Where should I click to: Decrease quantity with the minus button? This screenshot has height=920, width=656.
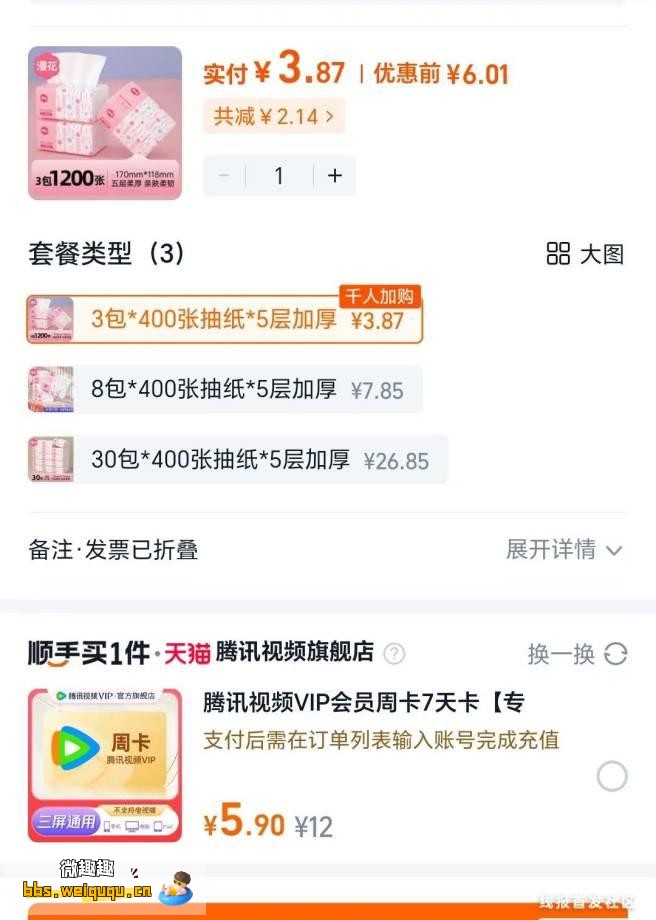click(224, 176)
